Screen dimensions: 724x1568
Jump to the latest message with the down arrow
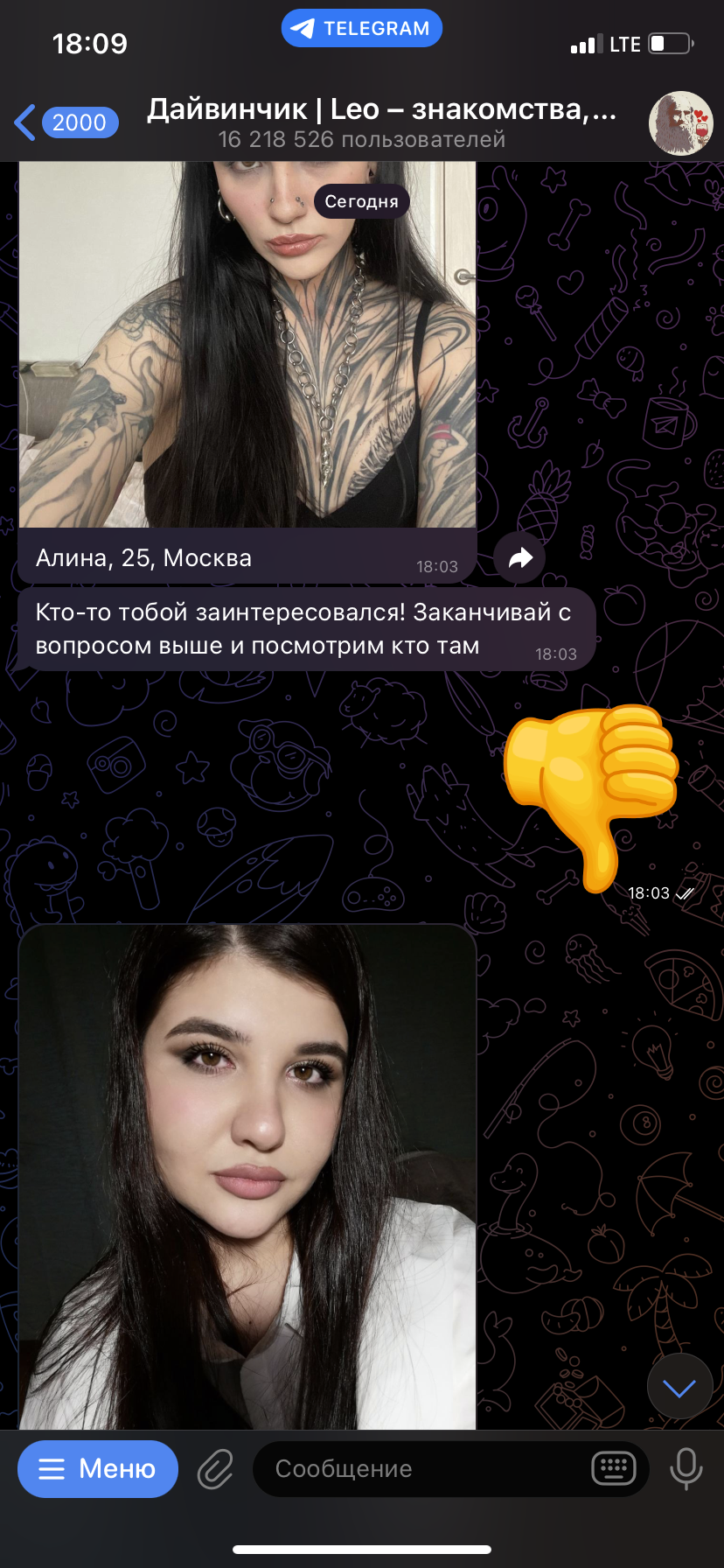(x=679, y=1387)
